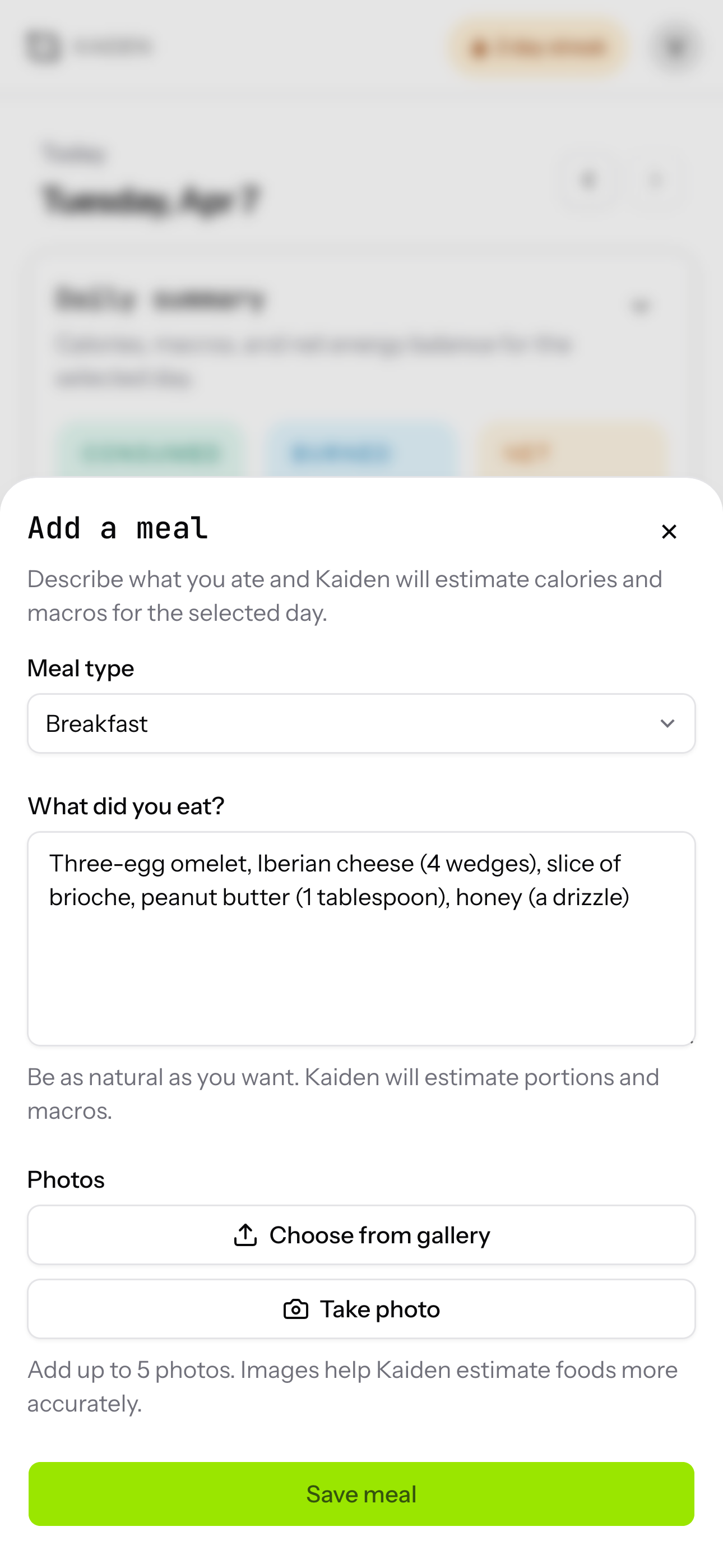Change Breakfast to another meal type
The image size is (723, 1568).
tap(361, 723)
